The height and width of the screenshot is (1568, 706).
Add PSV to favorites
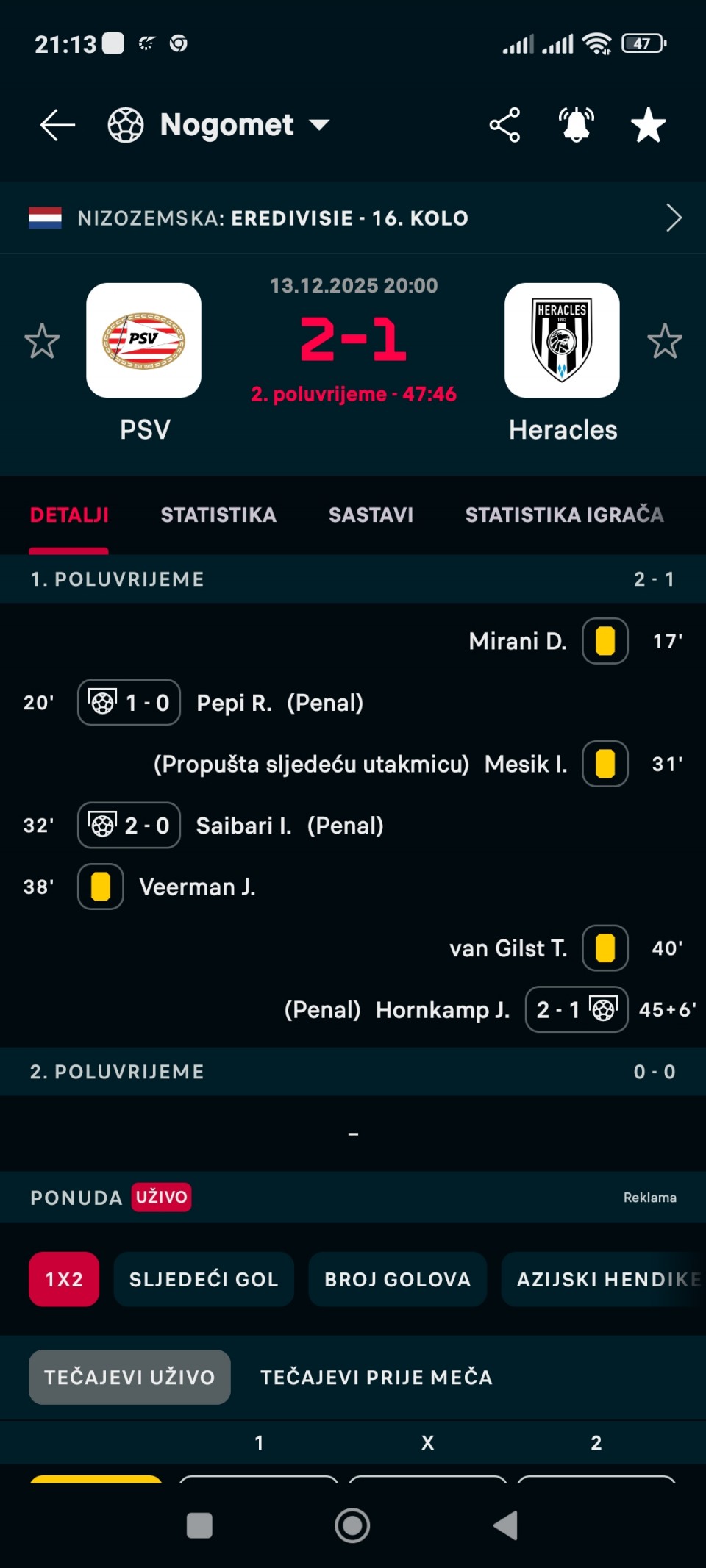[42, 341]
